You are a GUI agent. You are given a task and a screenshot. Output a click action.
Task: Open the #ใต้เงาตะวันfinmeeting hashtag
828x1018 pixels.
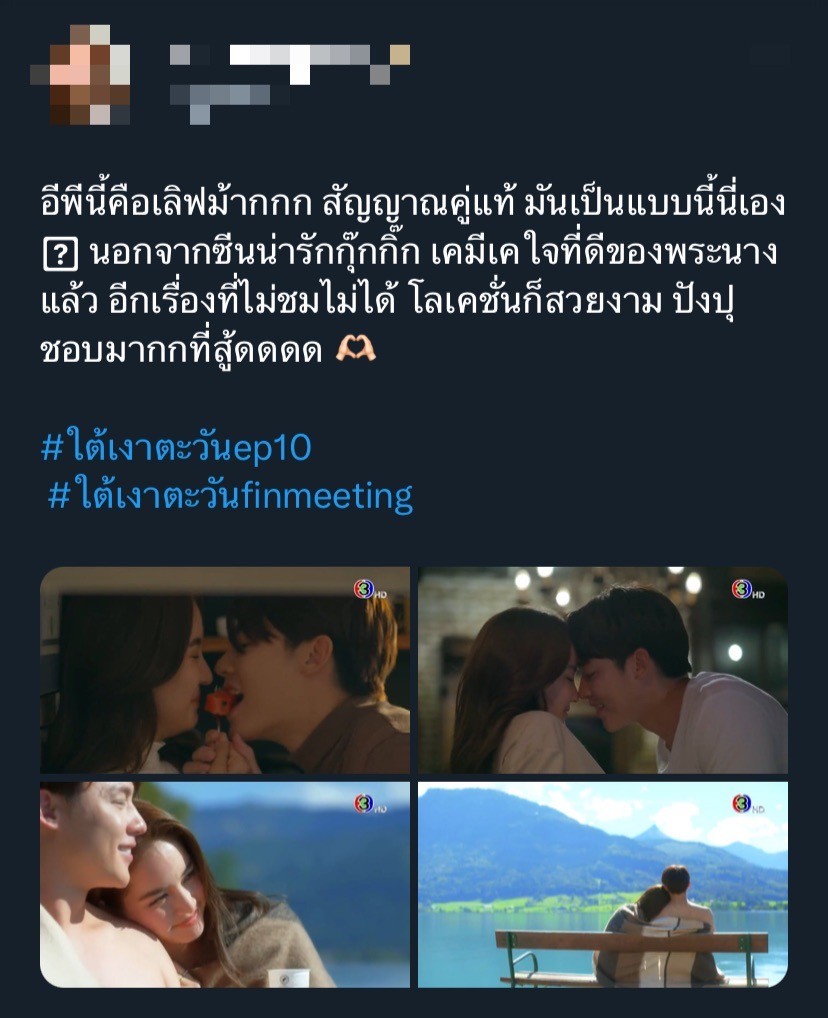(x=230, y=495)
